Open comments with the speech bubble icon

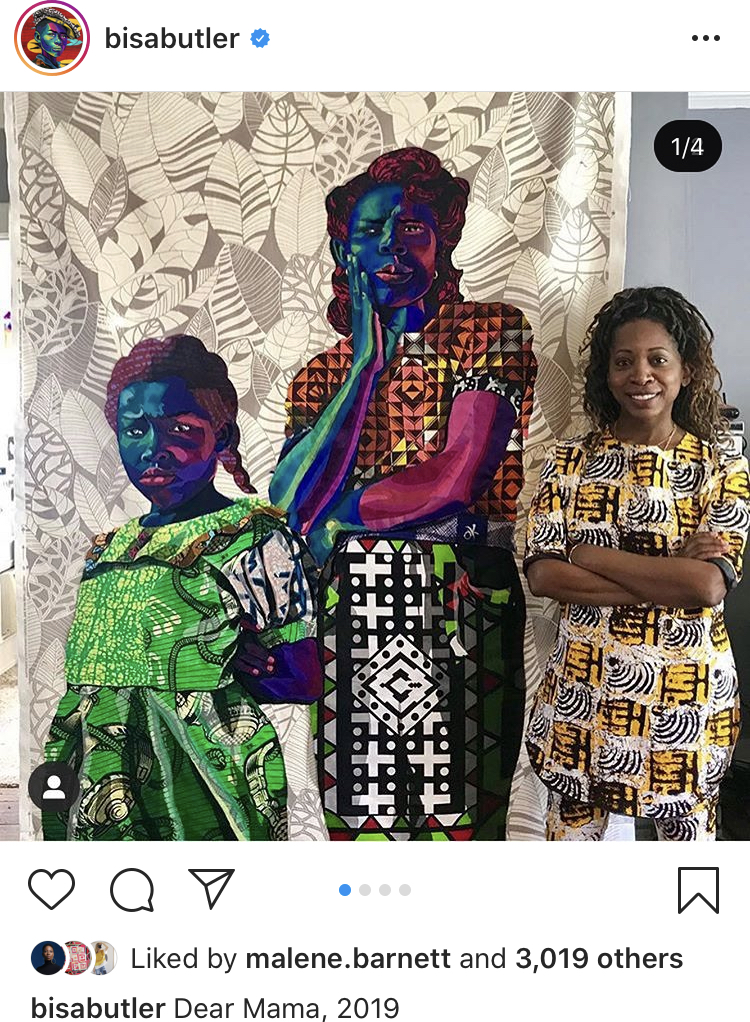pyautogui.click(x=132, y=889)
